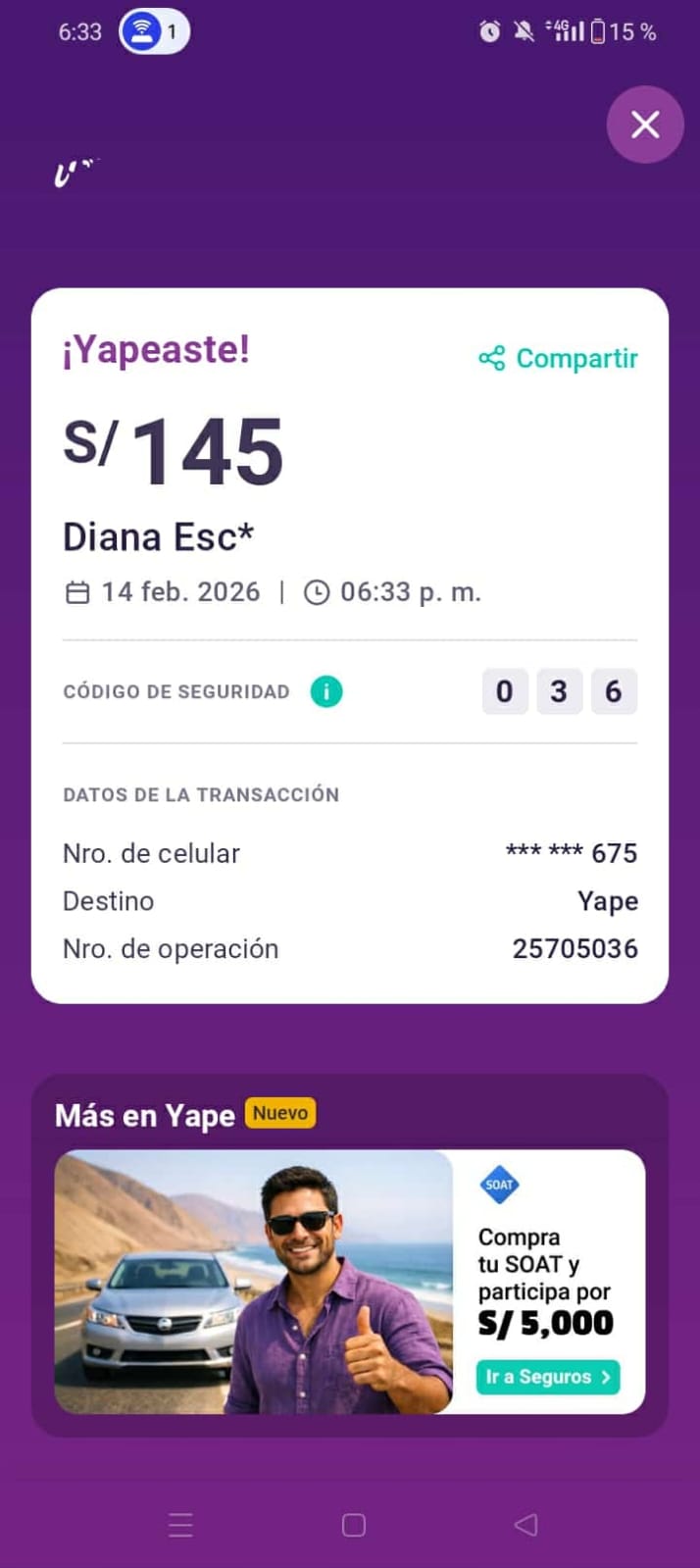Go to the phone home screen
Viewport: 700px width, 1568px height.
354,1525
